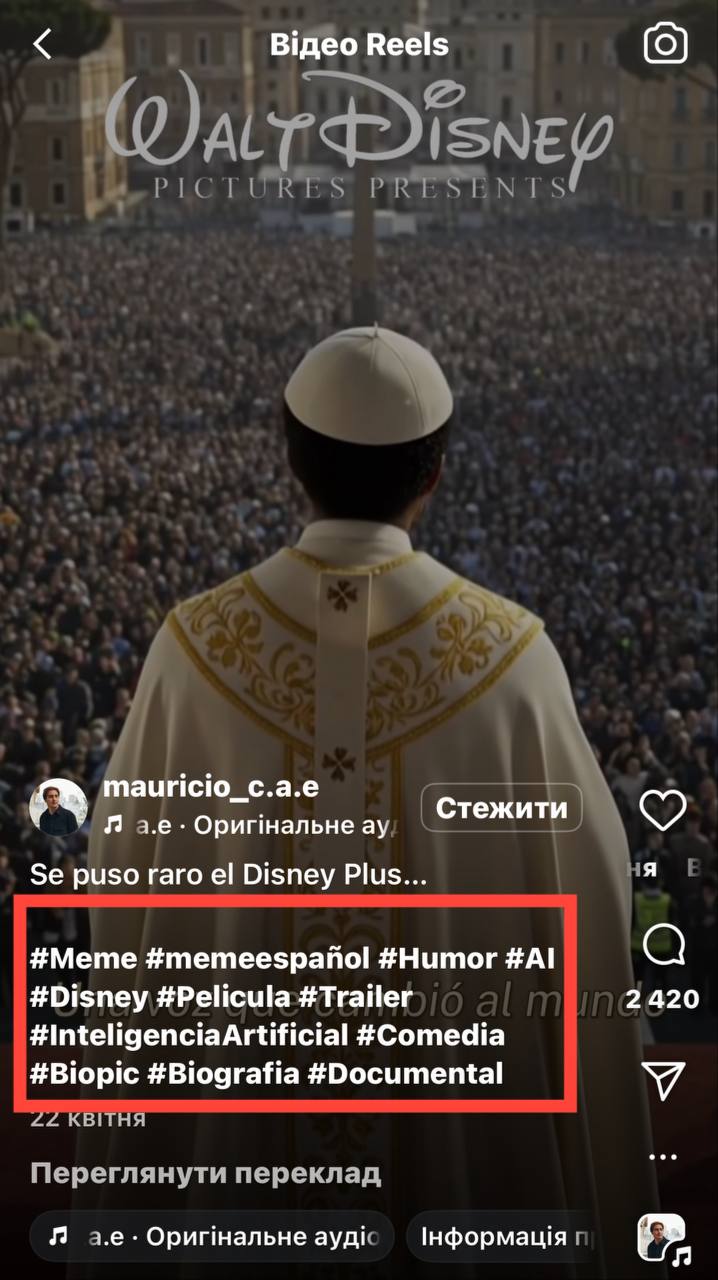Open the camera to create a Reel
This screenshot has width=718, height=1280.
click(665, 44)
